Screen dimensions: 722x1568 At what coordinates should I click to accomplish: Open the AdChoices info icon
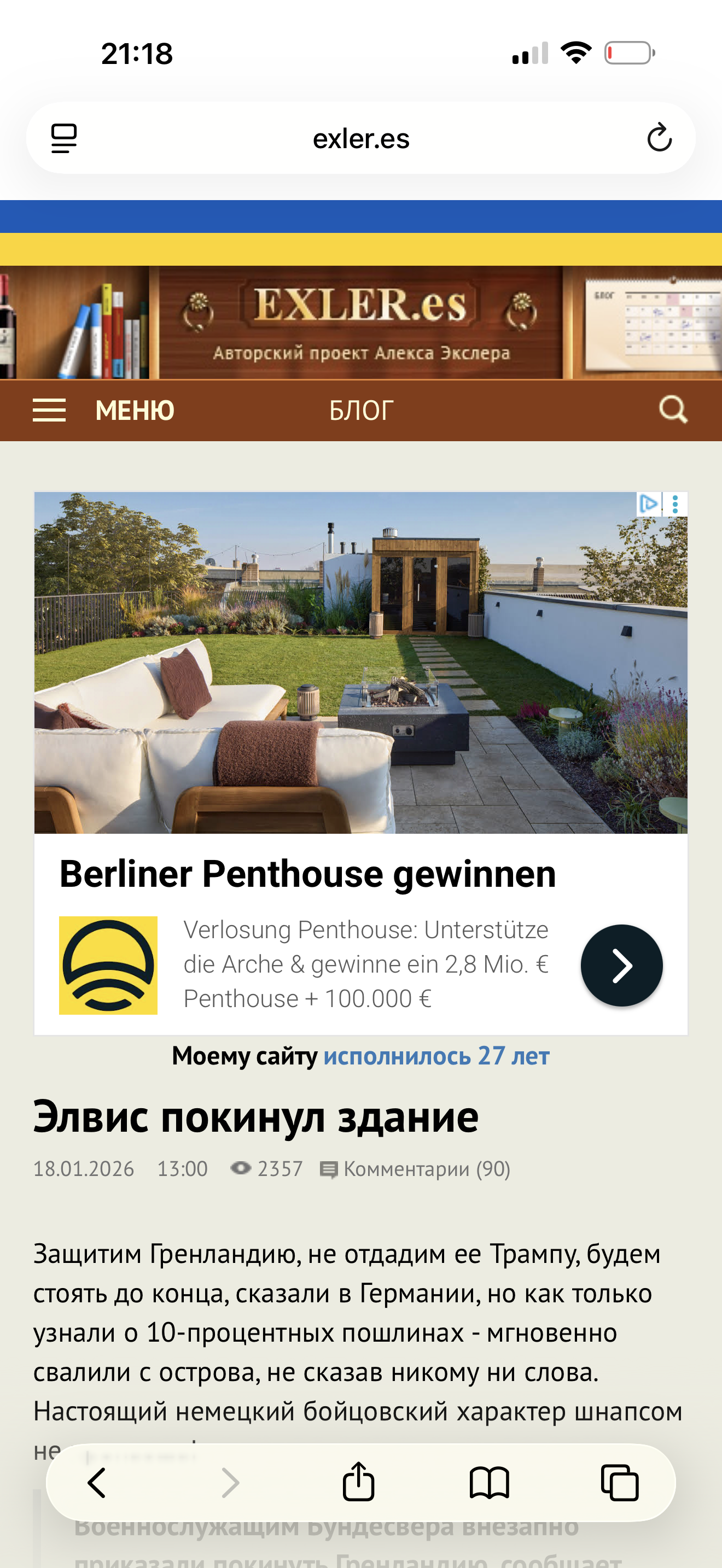click(x=649, y=504)
